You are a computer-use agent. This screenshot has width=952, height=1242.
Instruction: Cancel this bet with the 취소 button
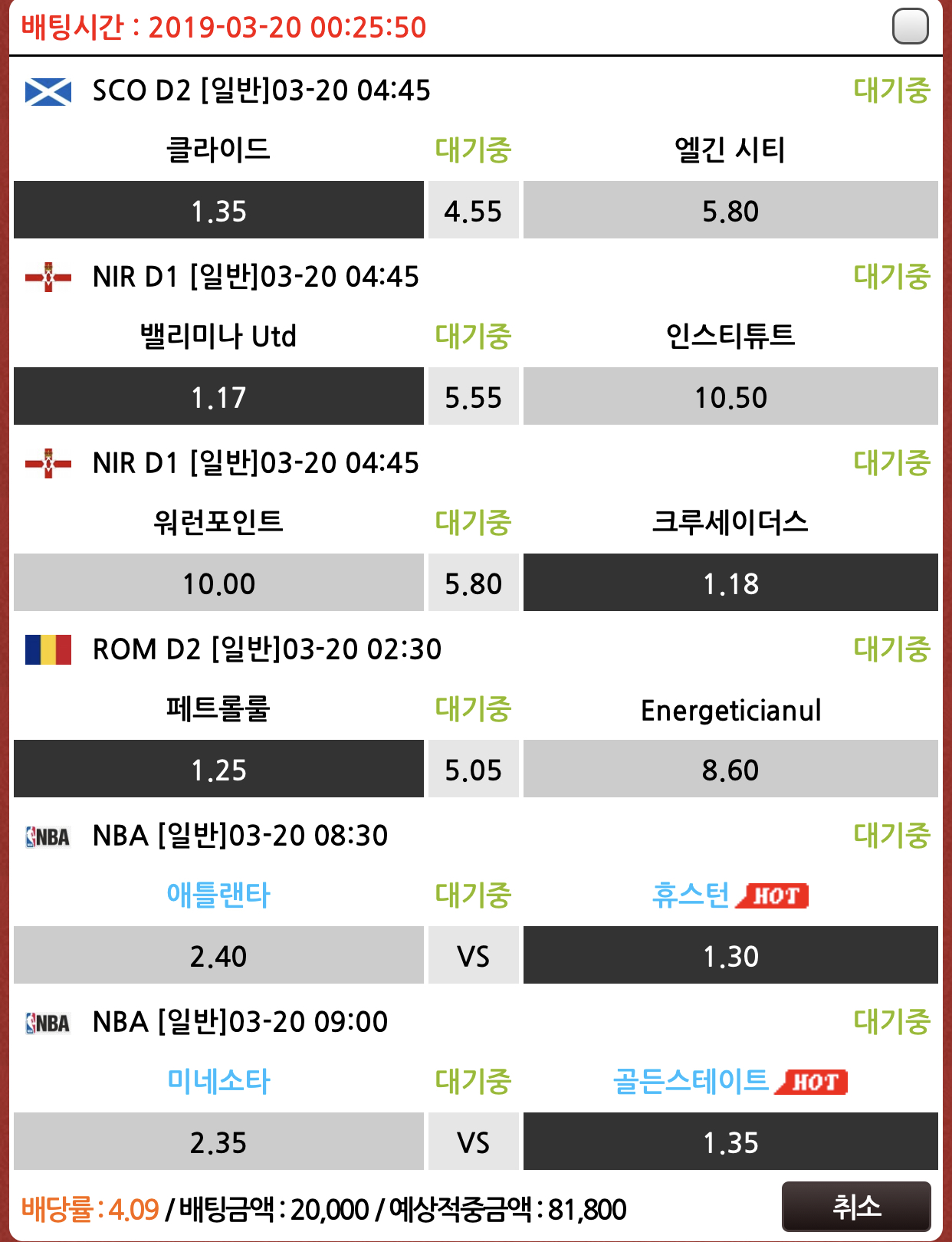click(x=856, y=1207)
